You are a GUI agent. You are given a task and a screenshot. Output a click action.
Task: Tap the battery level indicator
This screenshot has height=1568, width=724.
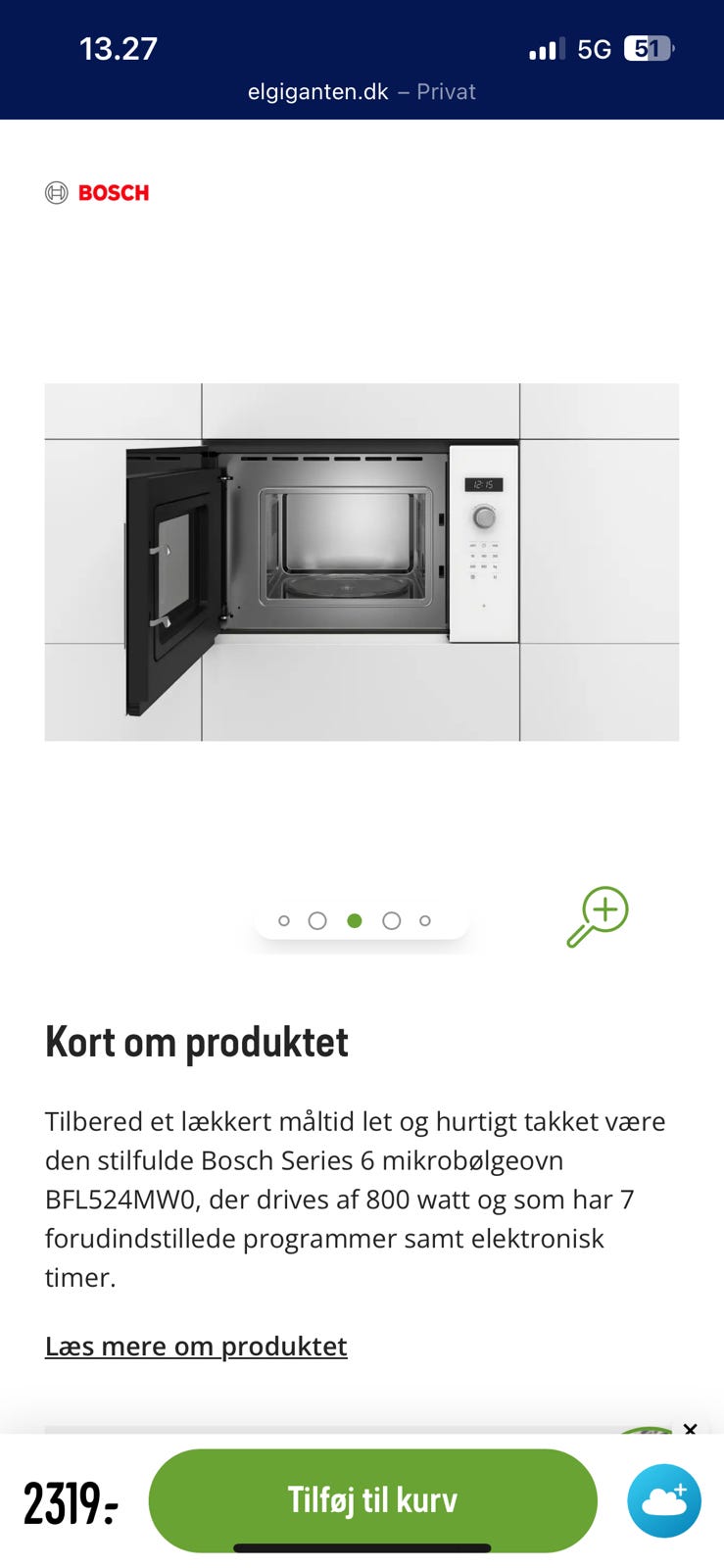coord(648,48)
